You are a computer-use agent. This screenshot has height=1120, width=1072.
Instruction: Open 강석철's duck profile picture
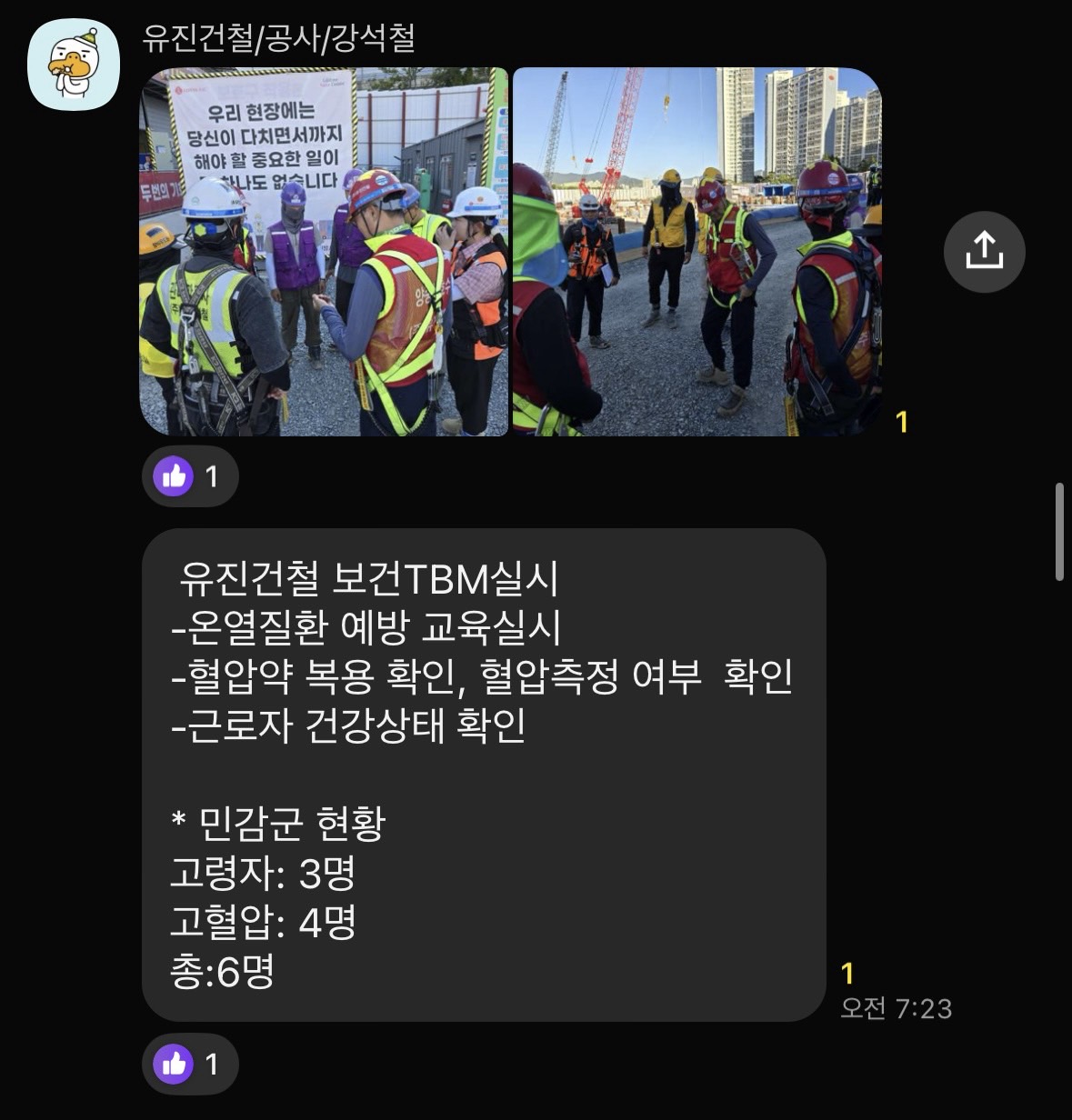[x=74, y=65]
